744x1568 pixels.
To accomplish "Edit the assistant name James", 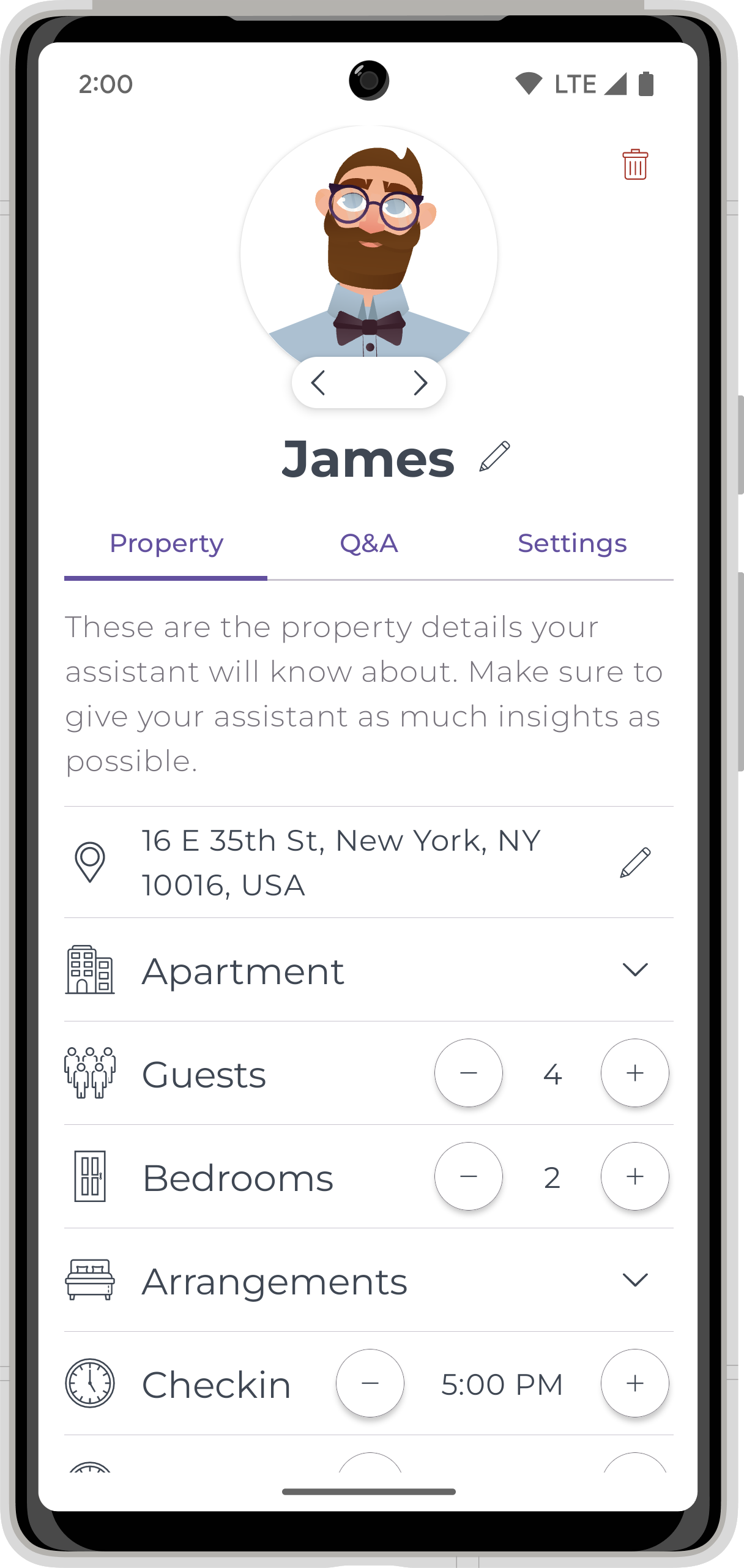I will tap(494, 457).
